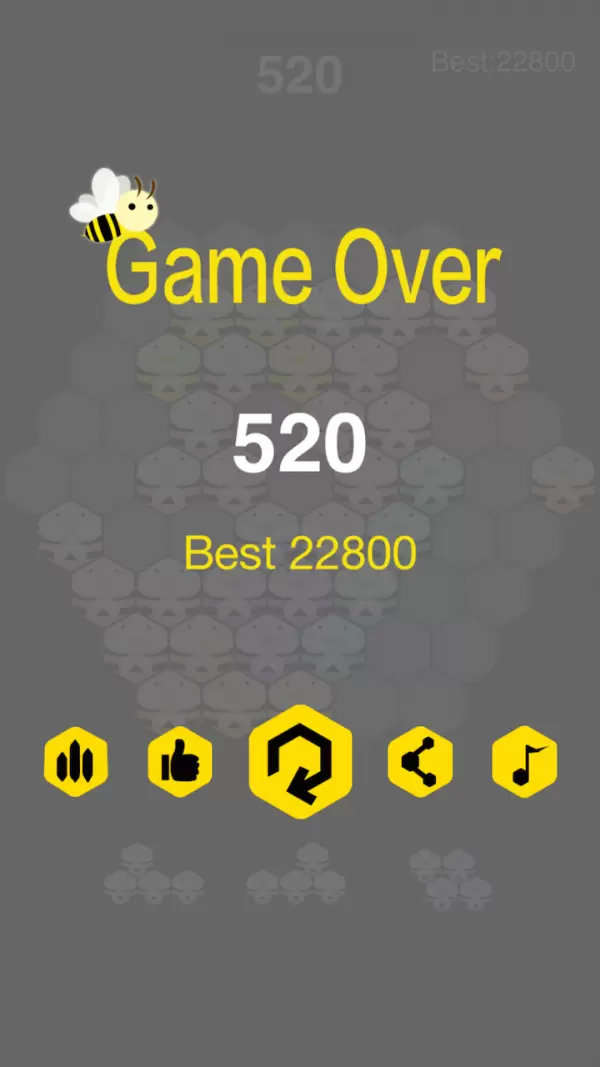Open the leaderboard hexagon icon

pyautogui.click(x=76, y=763)
